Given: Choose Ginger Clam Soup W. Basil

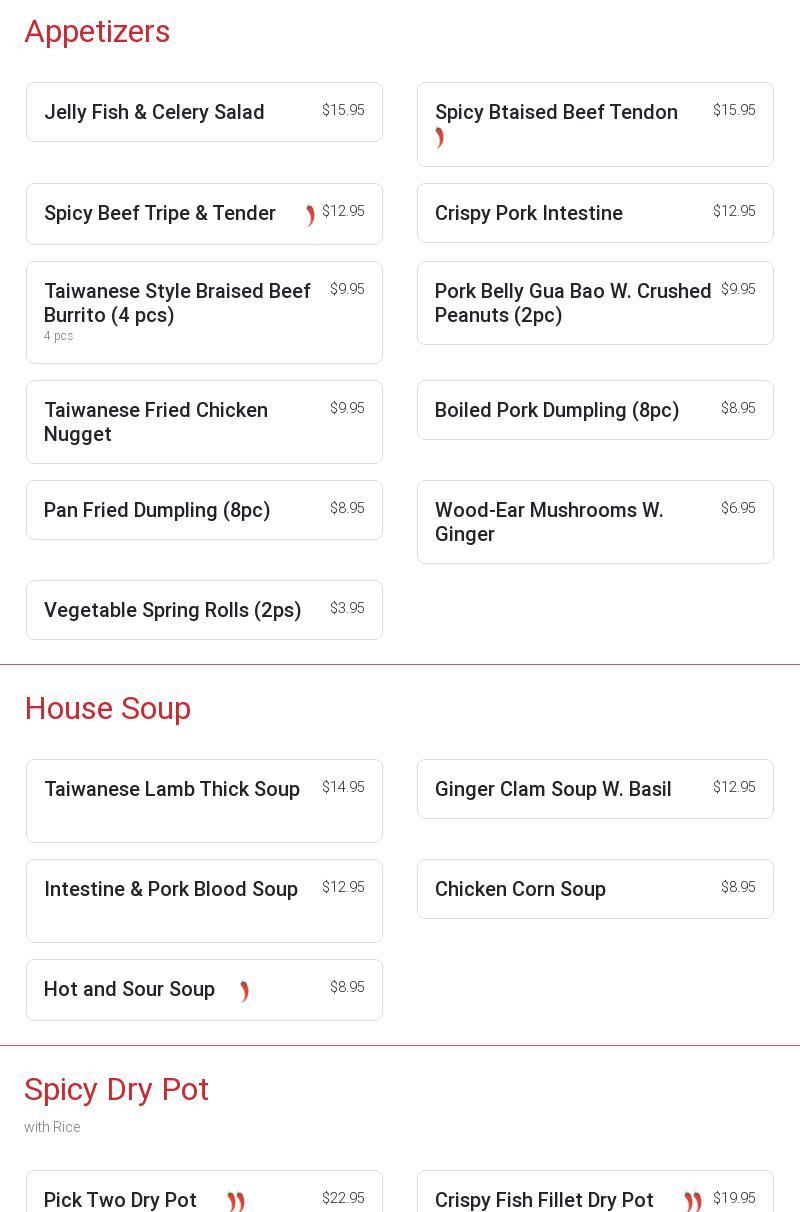Looking at the screenshot, I should (595, 789).
